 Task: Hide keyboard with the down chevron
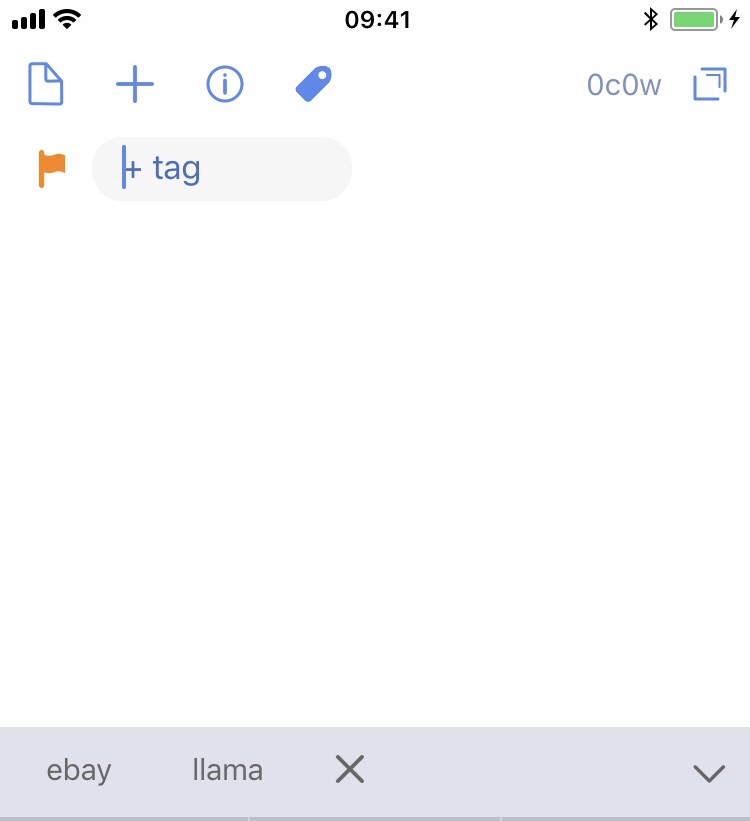pyautogui.click(x=708, y=772)
